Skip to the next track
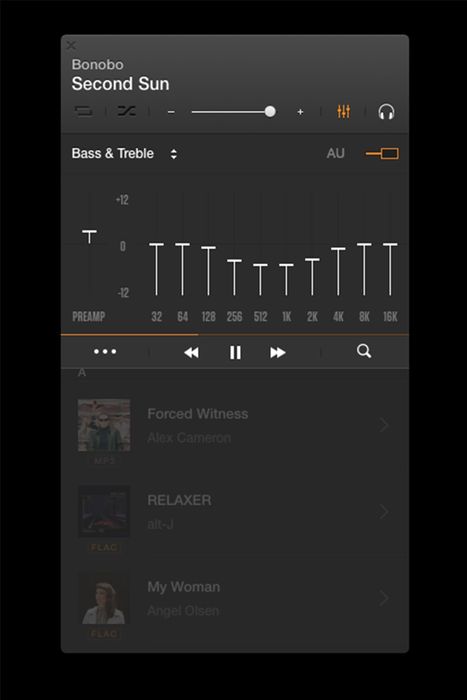Viewport: 467px width, 700px height. point(278,352)
